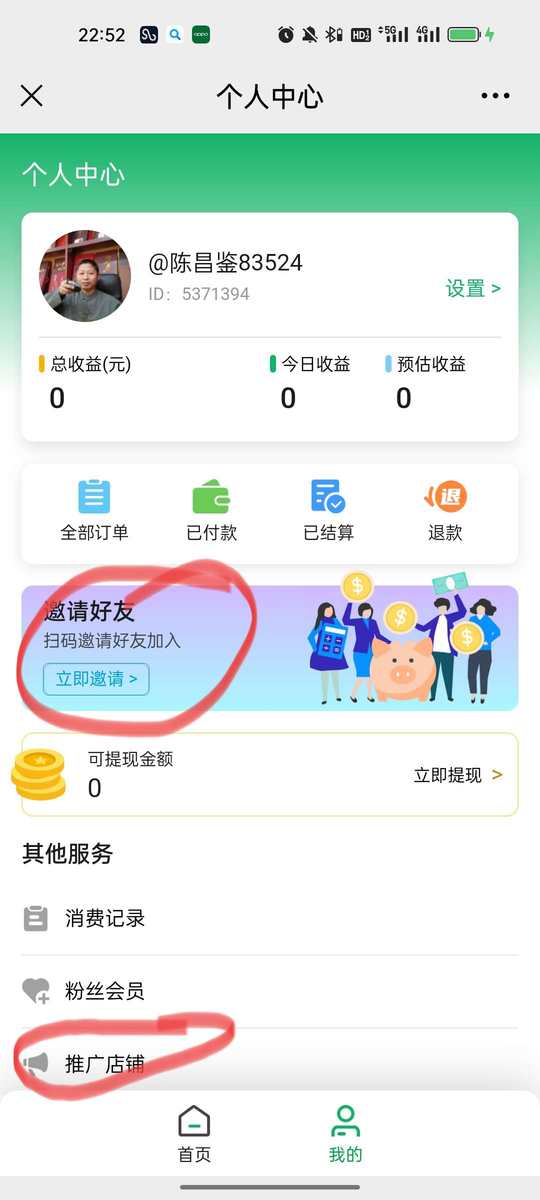Open 退款 refunds

[x=445, y=511]
